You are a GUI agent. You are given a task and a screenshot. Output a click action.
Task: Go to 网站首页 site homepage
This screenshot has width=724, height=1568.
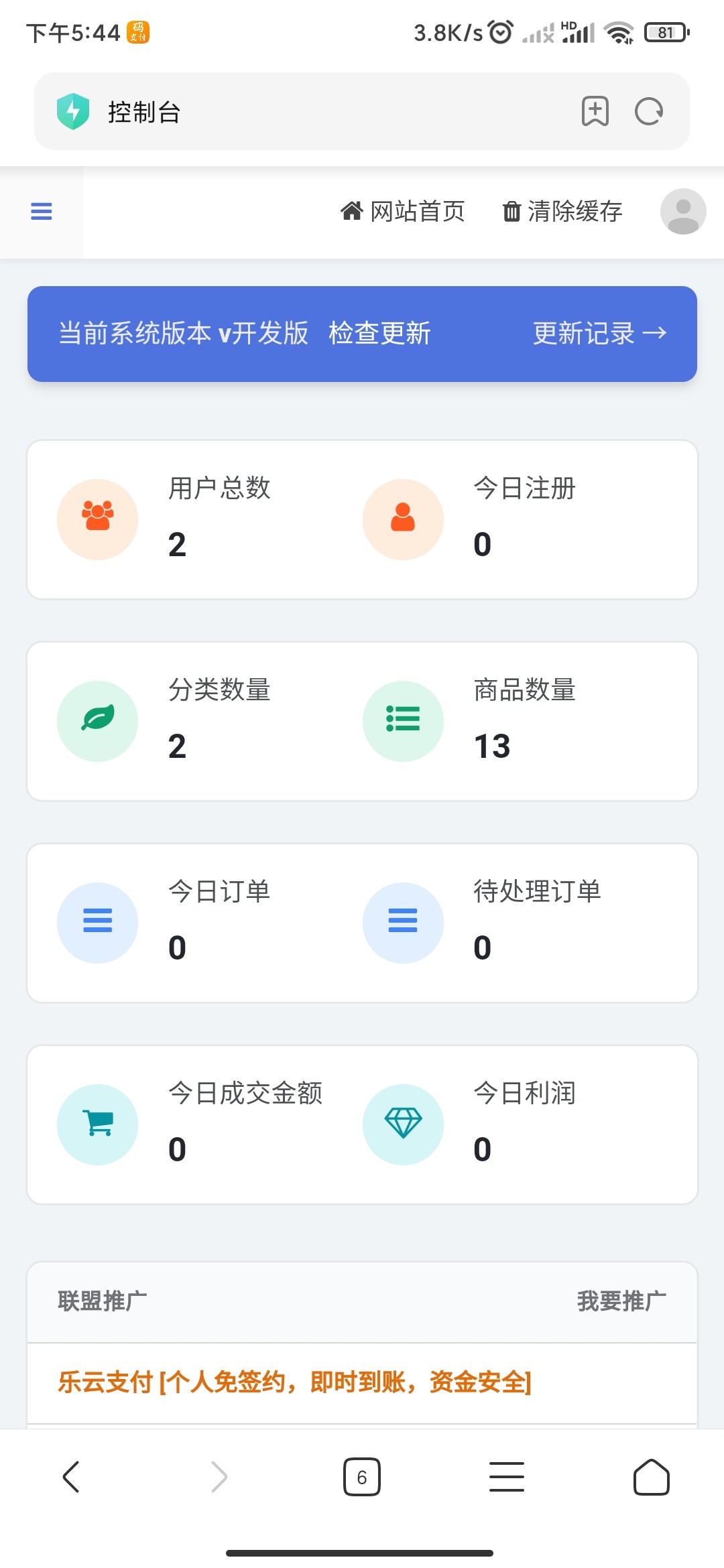[403, 212]
